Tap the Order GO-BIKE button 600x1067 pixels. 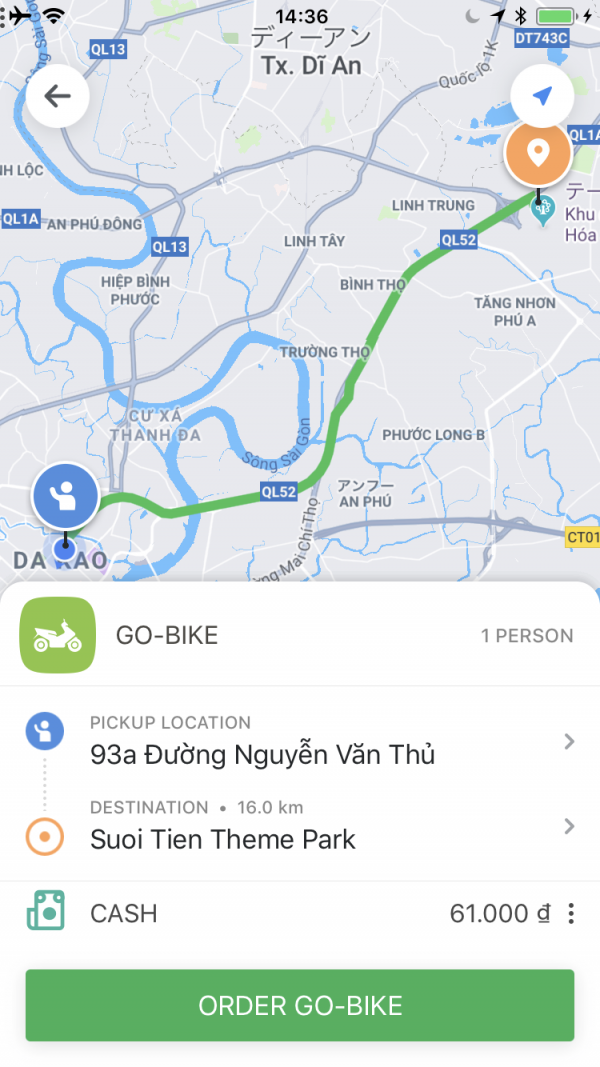(x=300, y=1005)
